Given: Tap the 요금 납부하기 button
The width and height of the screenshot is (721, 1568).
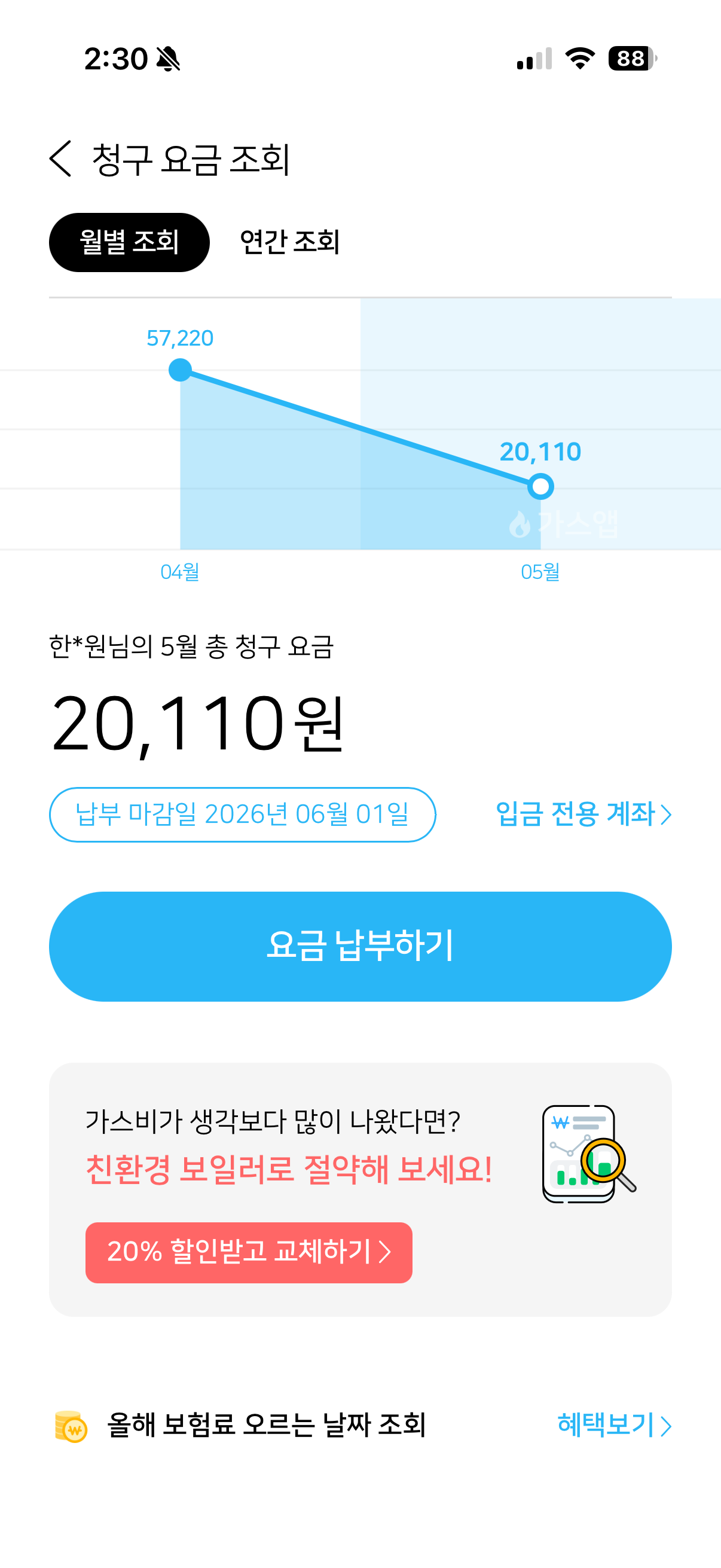Looking at the screenshot, I should click(x=360, y=946).
